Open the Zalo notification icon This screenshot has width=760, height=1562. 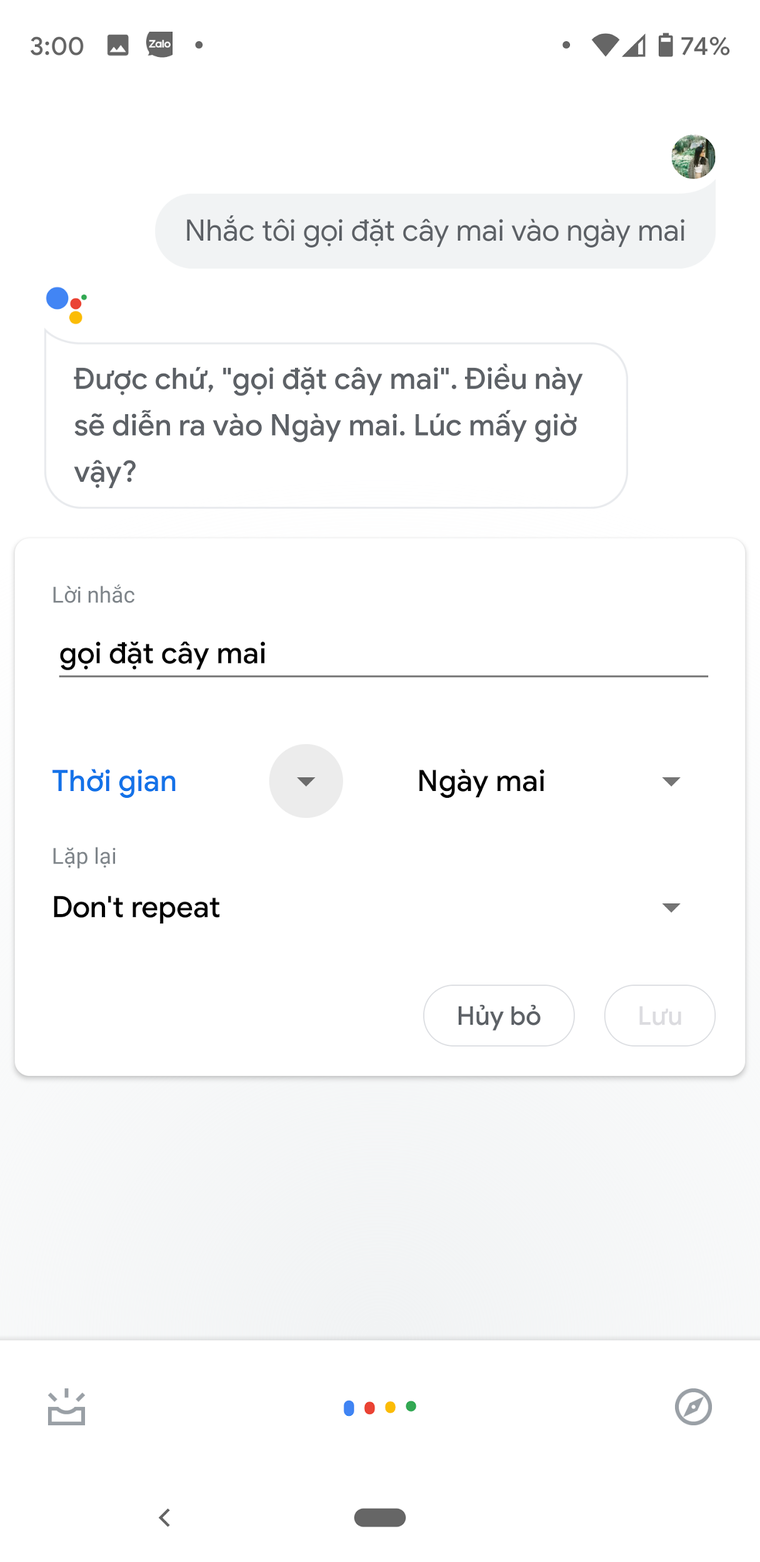(x=160, y=44)
